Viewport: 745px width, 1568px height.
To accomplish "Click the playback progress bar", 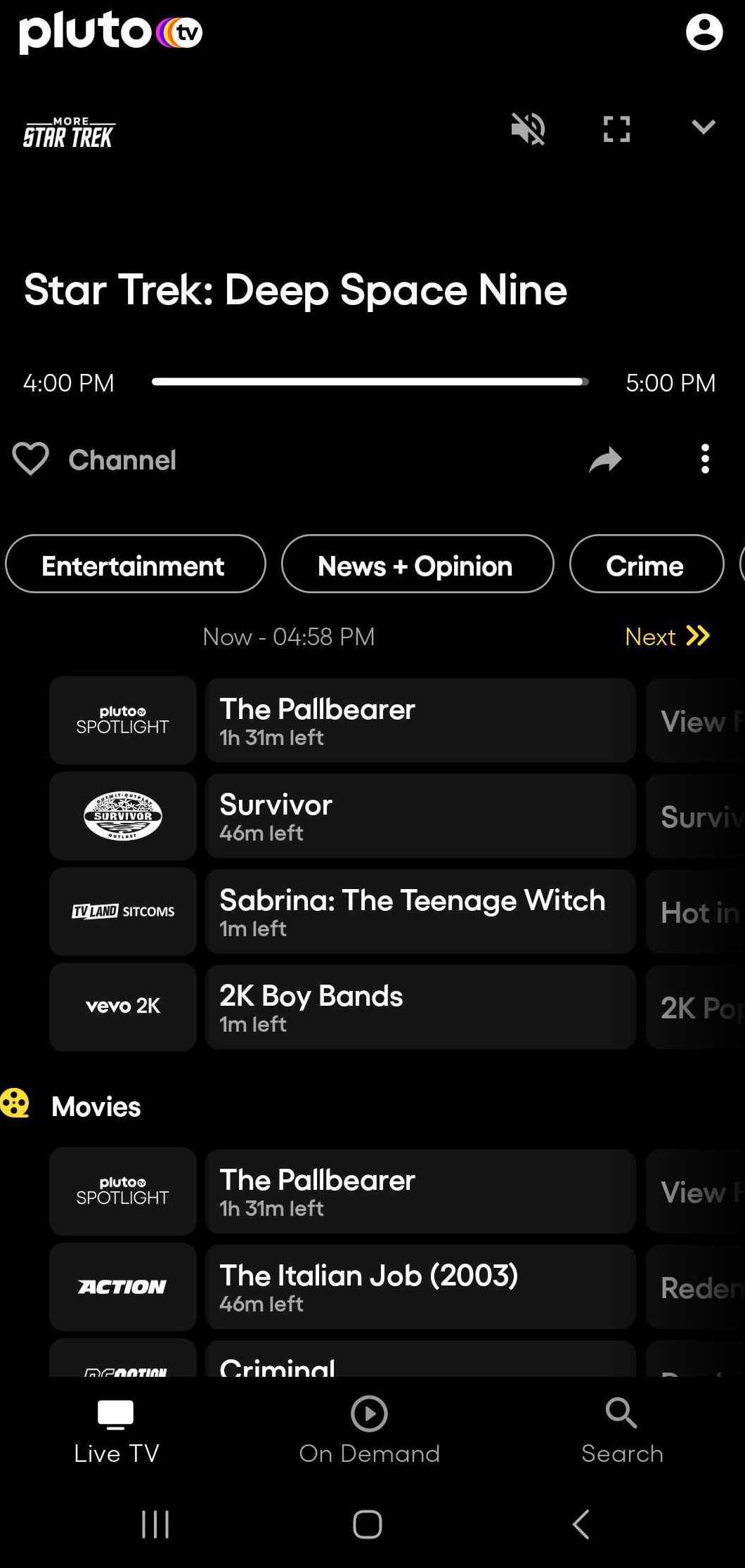I will click(369, 381).
